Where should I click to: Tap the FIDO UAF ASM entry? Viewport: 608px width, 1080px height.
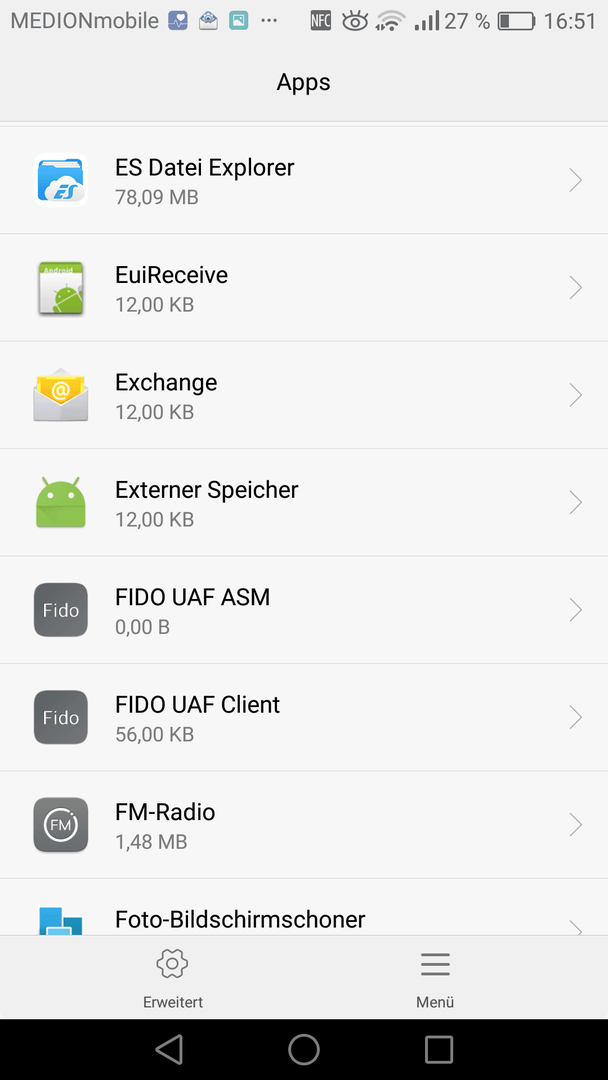(x=304, y=610)
